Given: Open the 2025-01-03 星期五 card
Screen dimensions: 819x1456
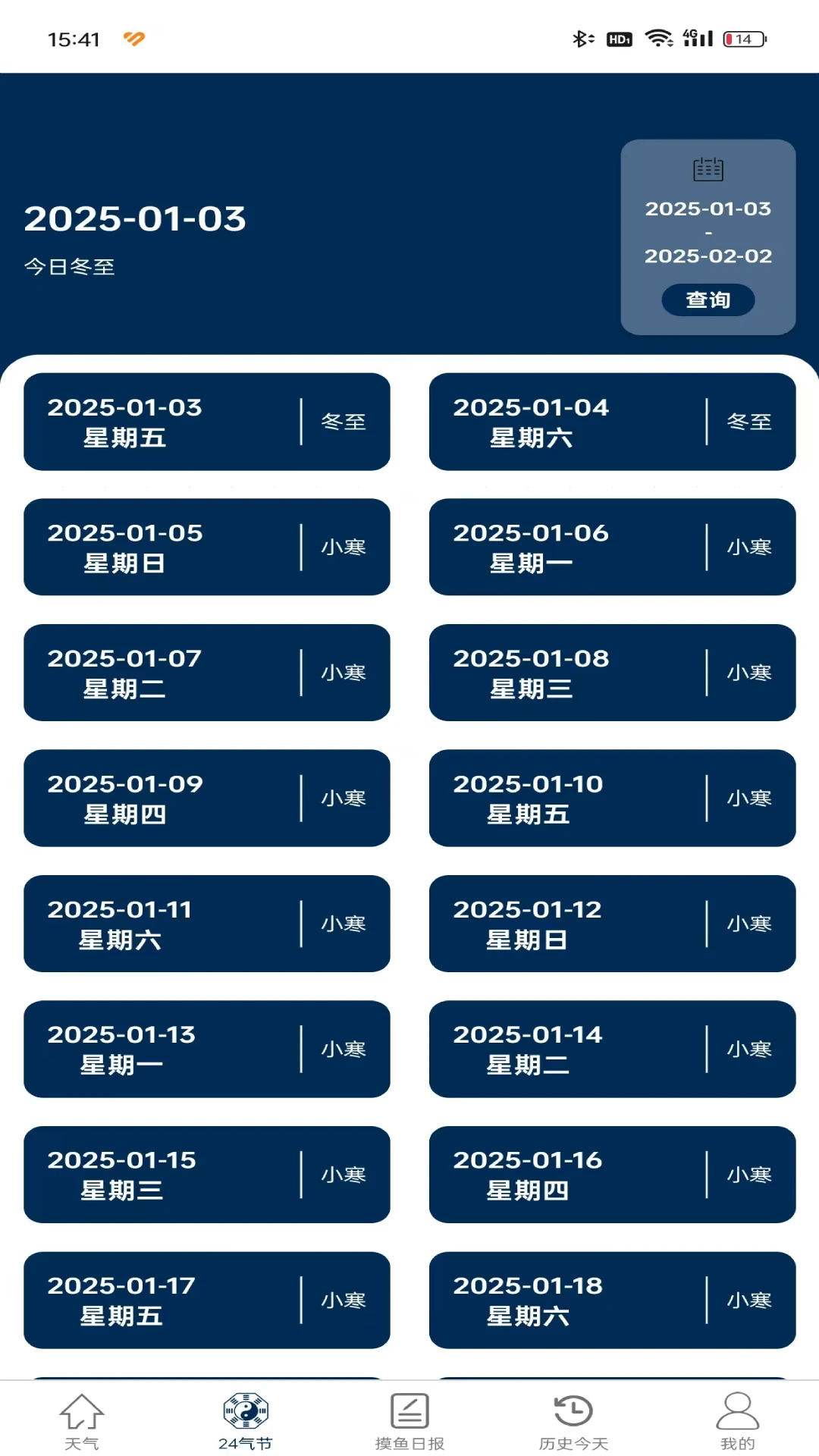Looking at the screenshot, I should coord(206,422).
